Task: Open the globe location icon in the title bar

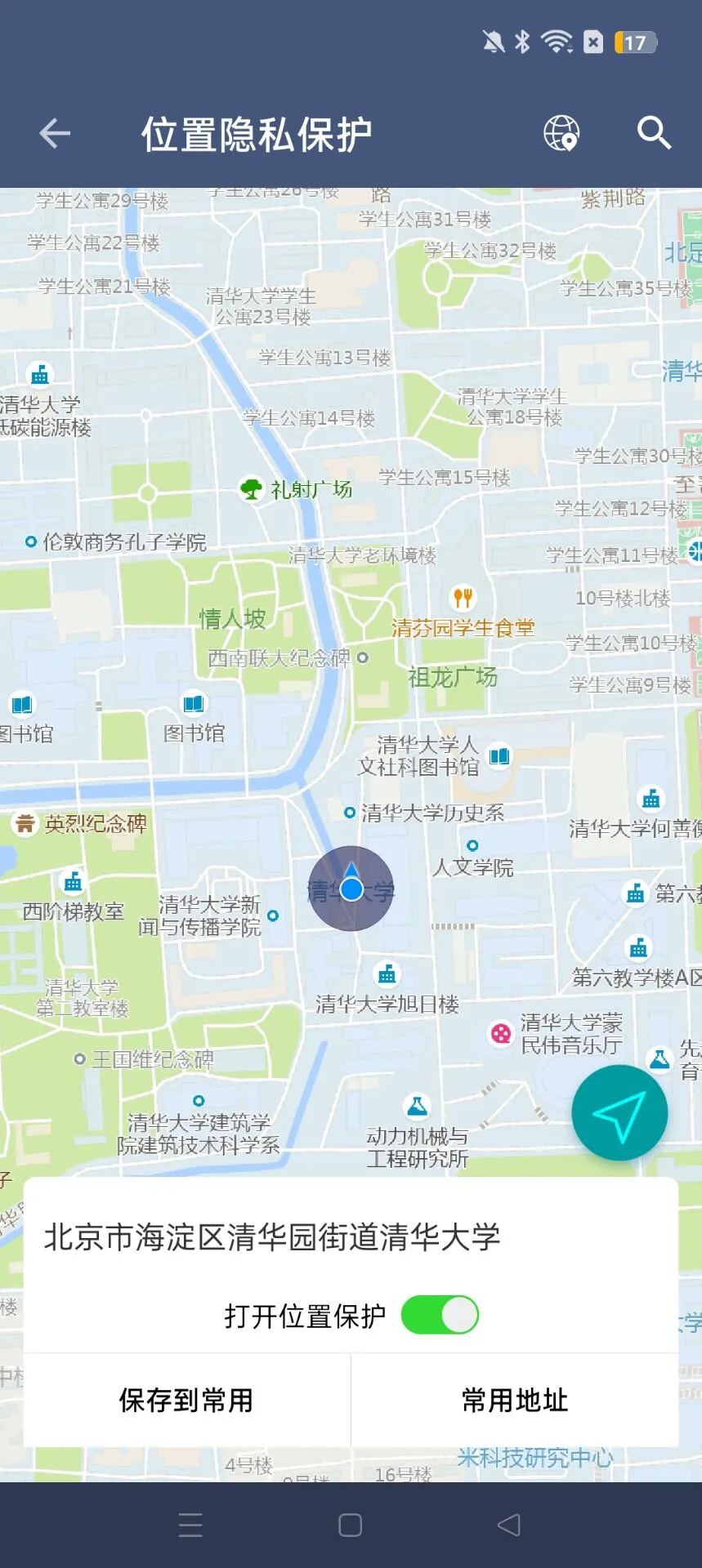Action: pyautogui.click(x=562, y=133)
